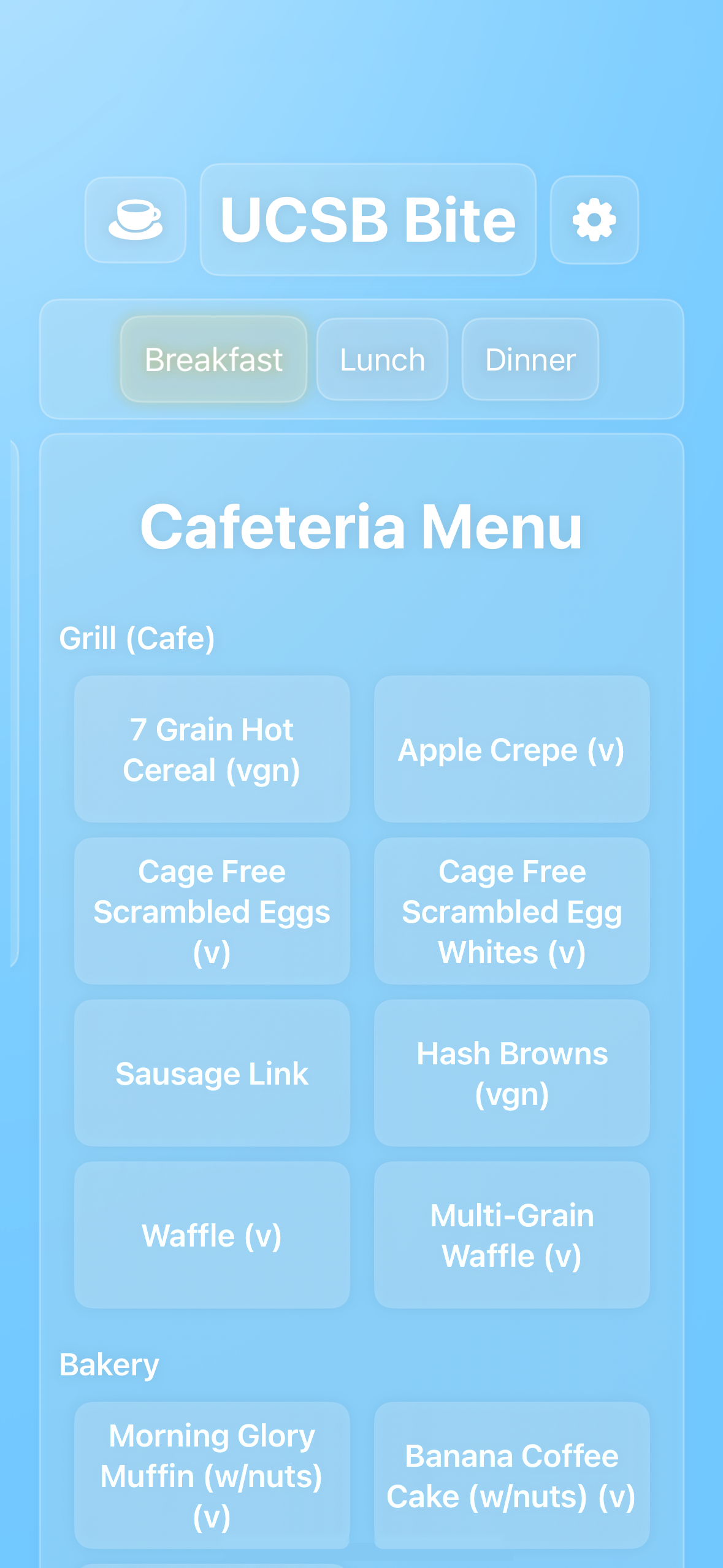
Task: Tap the plain Waffle (v) card
Action: click(212, 1235)
